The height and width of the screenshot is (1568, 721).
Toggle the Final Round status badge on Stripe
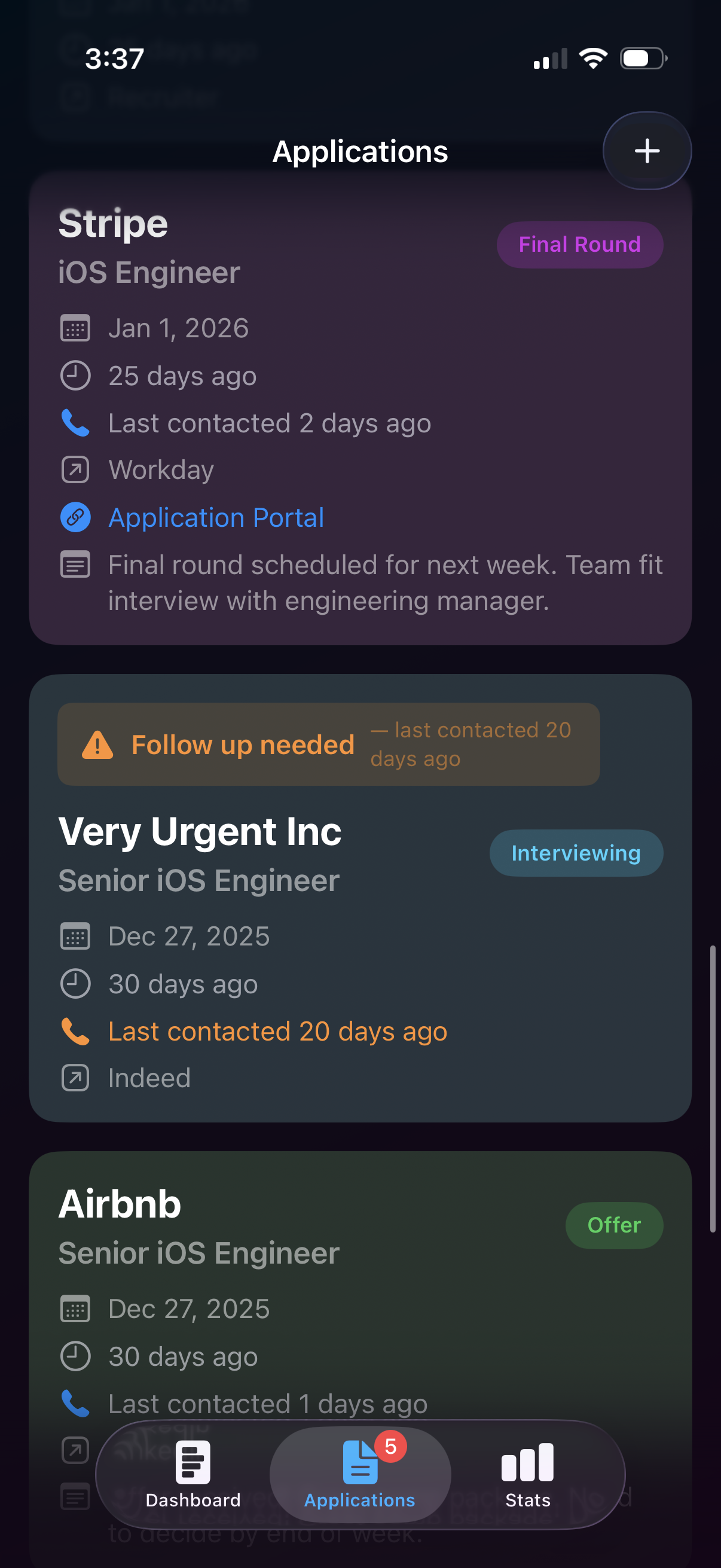pyautogui.click(x=579, y=245)
